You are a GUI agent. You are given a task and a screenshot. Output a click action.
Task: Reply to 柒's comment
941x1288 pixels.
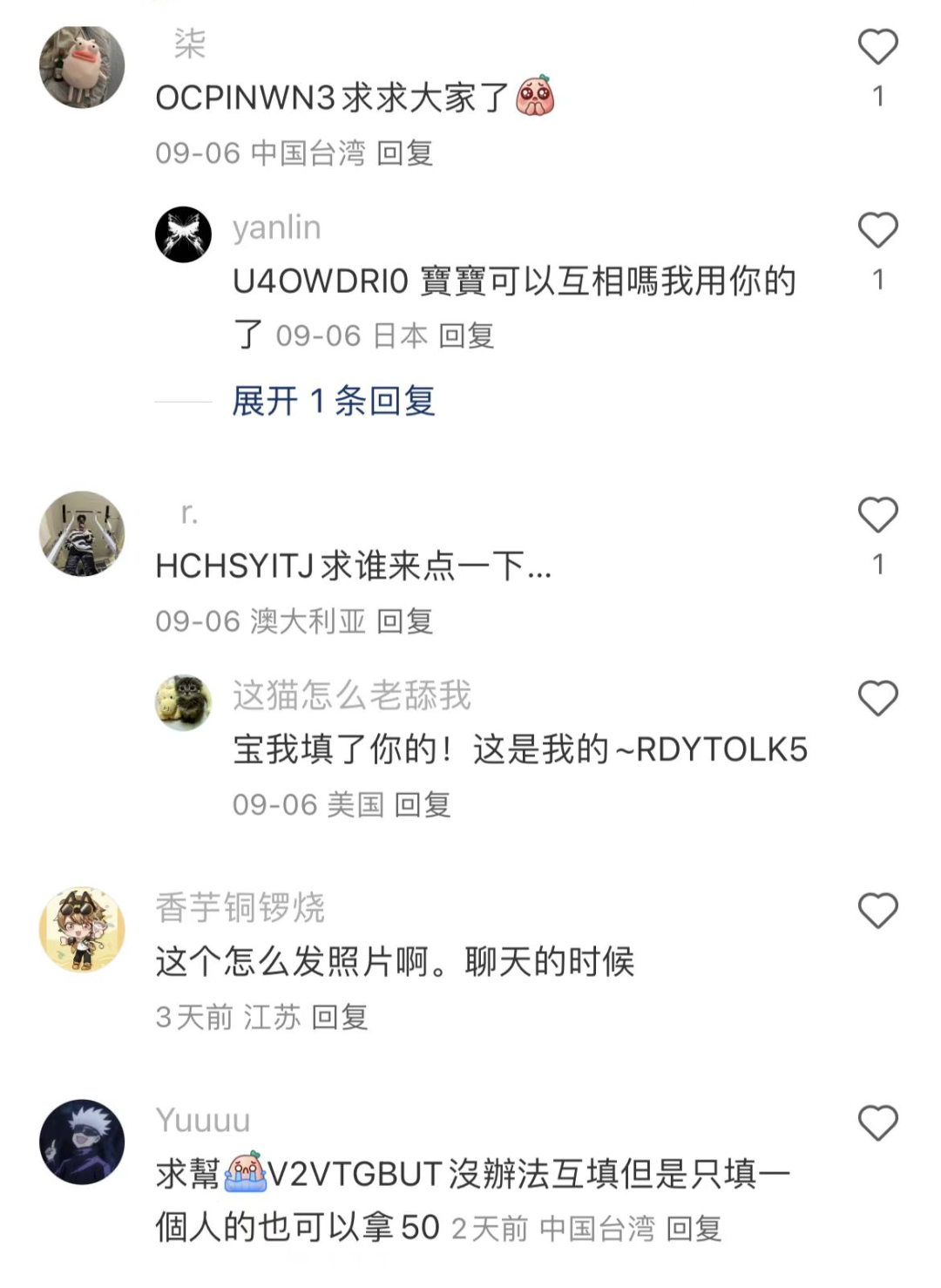(405, 153)
